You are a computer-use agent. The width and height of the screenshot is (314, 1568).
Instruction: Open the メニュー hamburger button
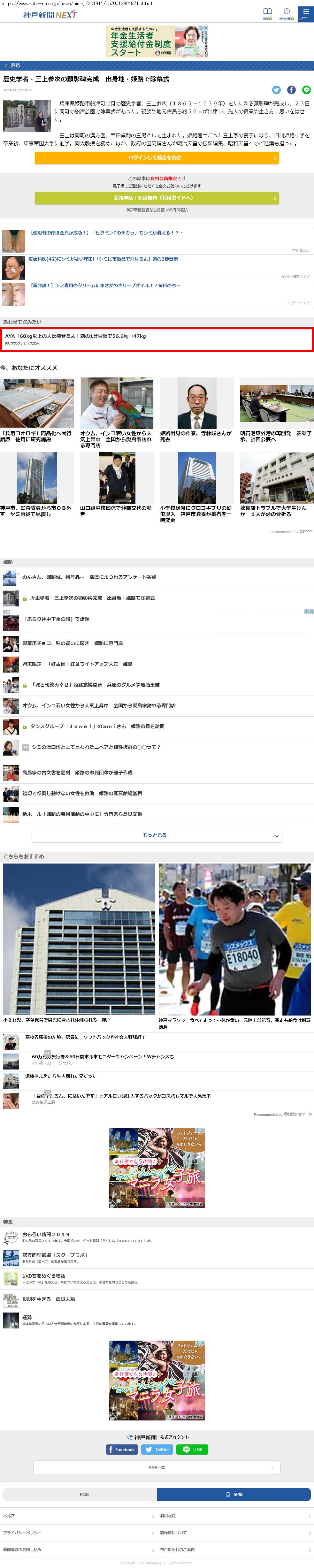tap(305, 13)
